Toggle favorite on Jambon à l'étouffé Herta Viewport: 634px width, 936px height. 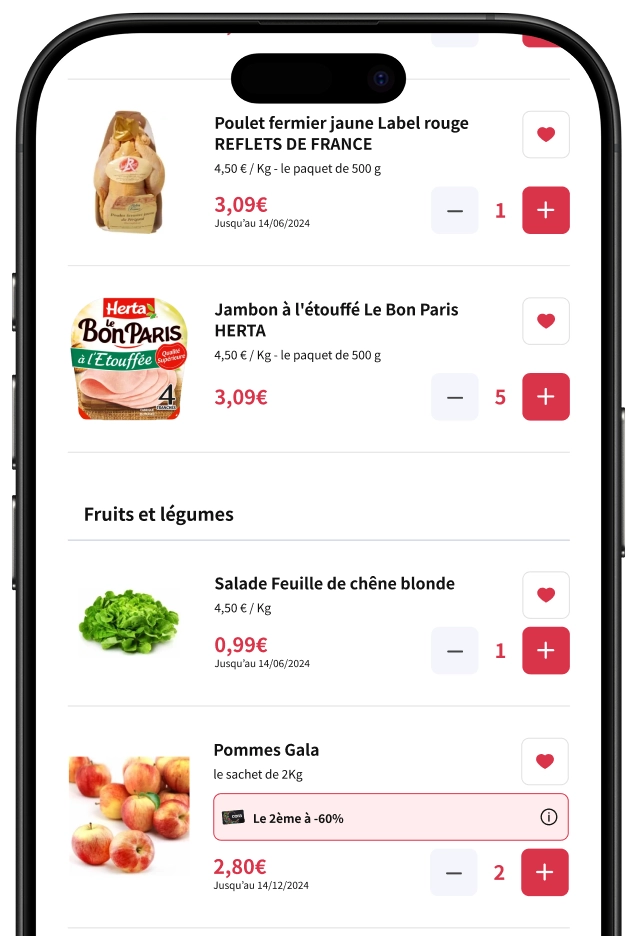pos(545,321)
